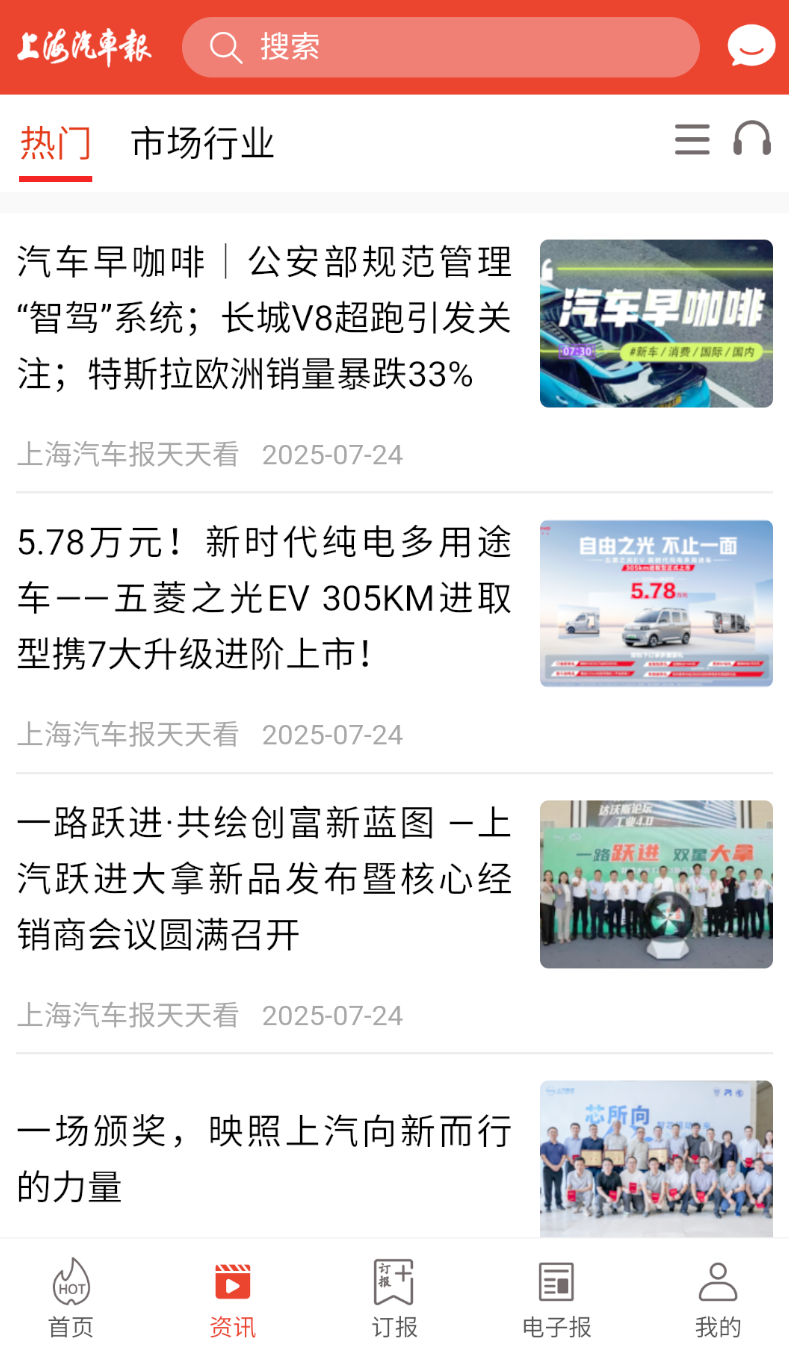Open the 电子报 tab
The height and width of the screenshot is (1355, 789).
click(557, 1298)
